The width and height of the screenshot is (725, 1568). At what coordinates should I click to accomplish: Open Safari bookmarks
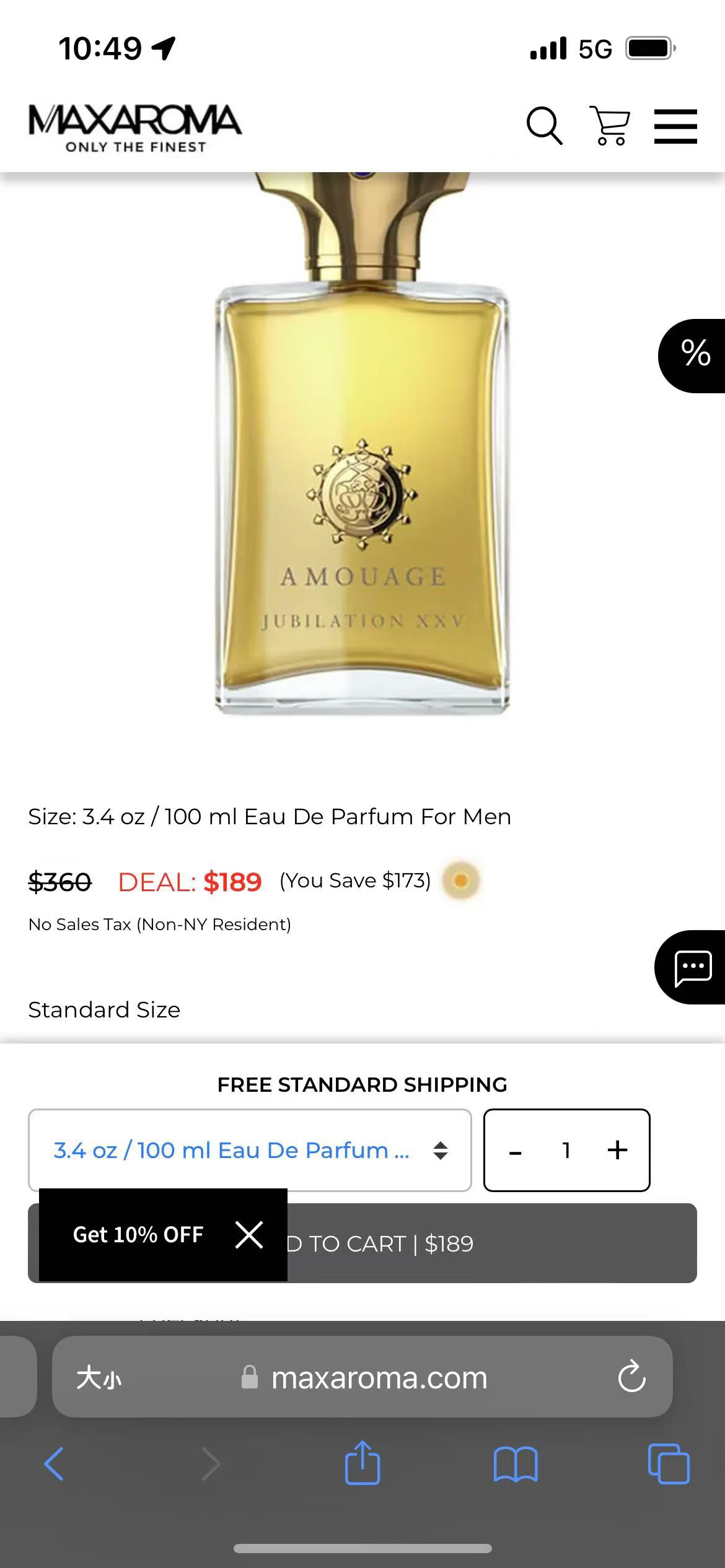(516, 1464)
